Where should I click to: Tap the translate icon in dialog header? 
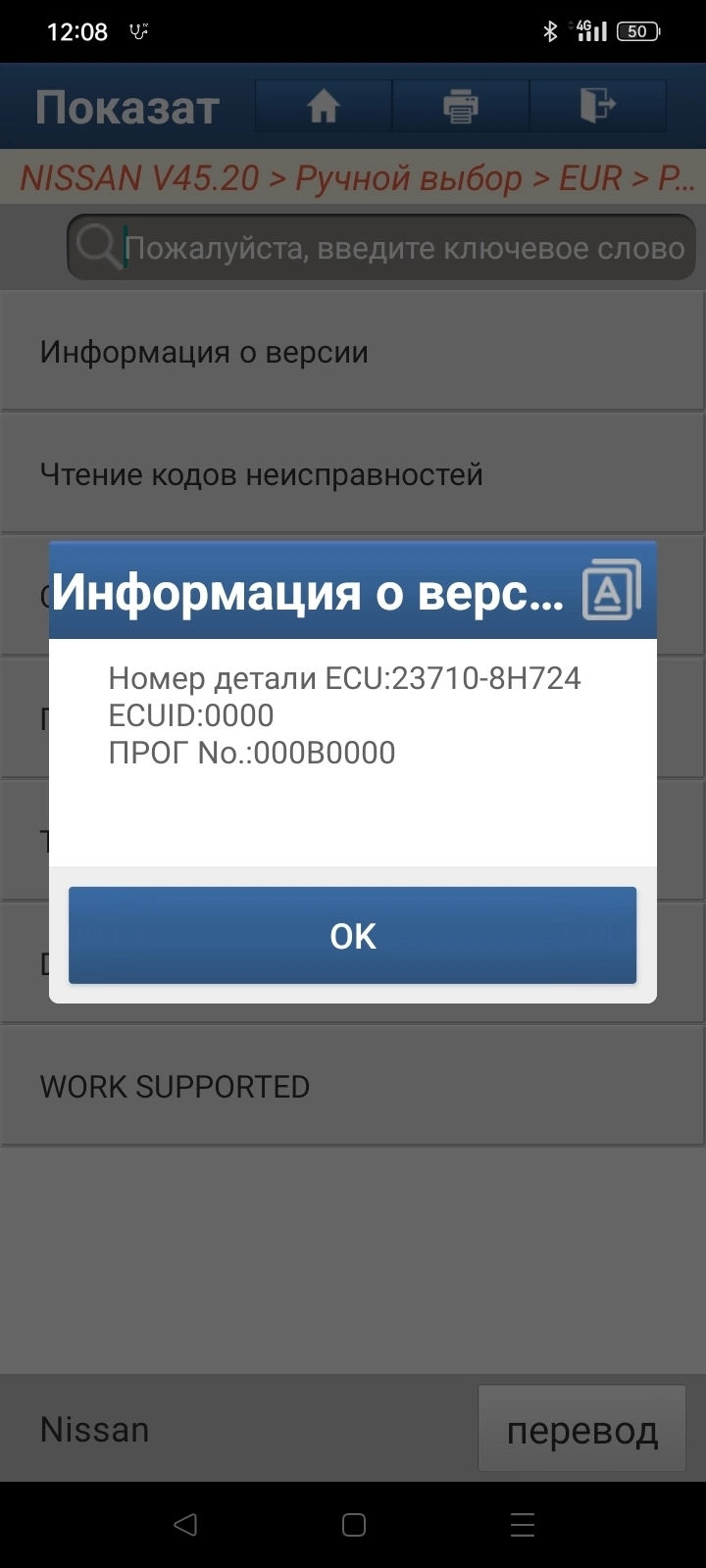611,590
